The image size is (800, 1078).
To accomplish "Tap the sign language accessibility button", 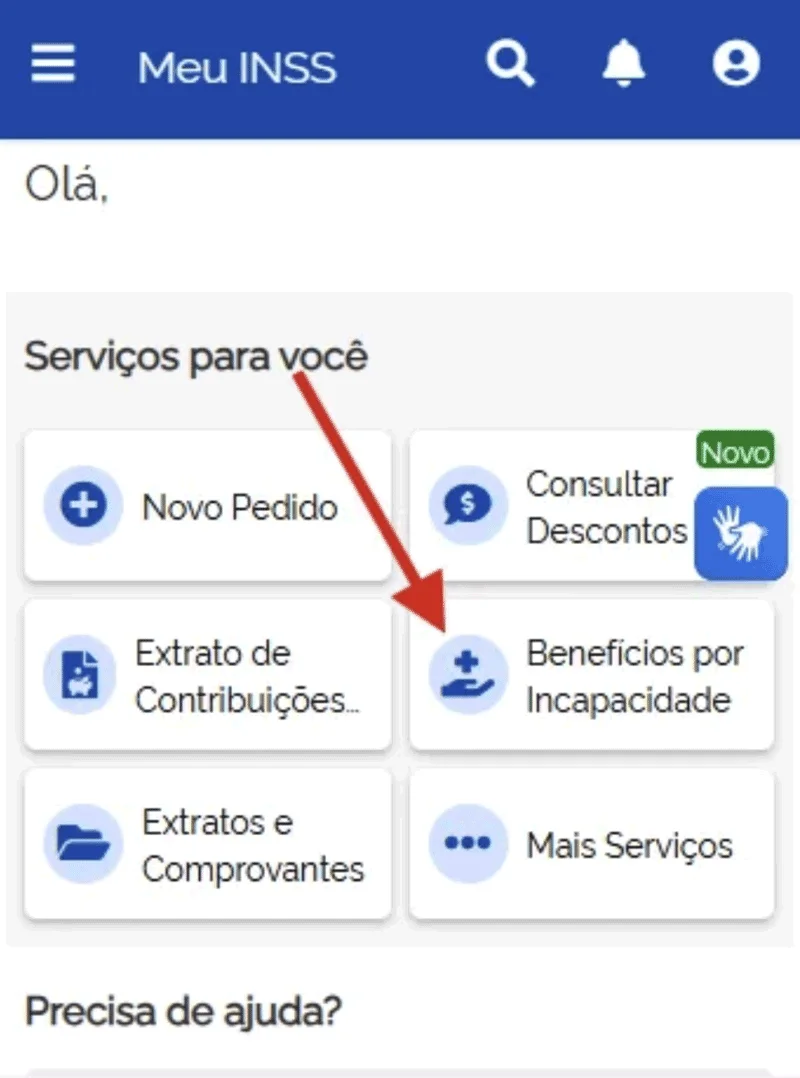I will tap(741, 534).
